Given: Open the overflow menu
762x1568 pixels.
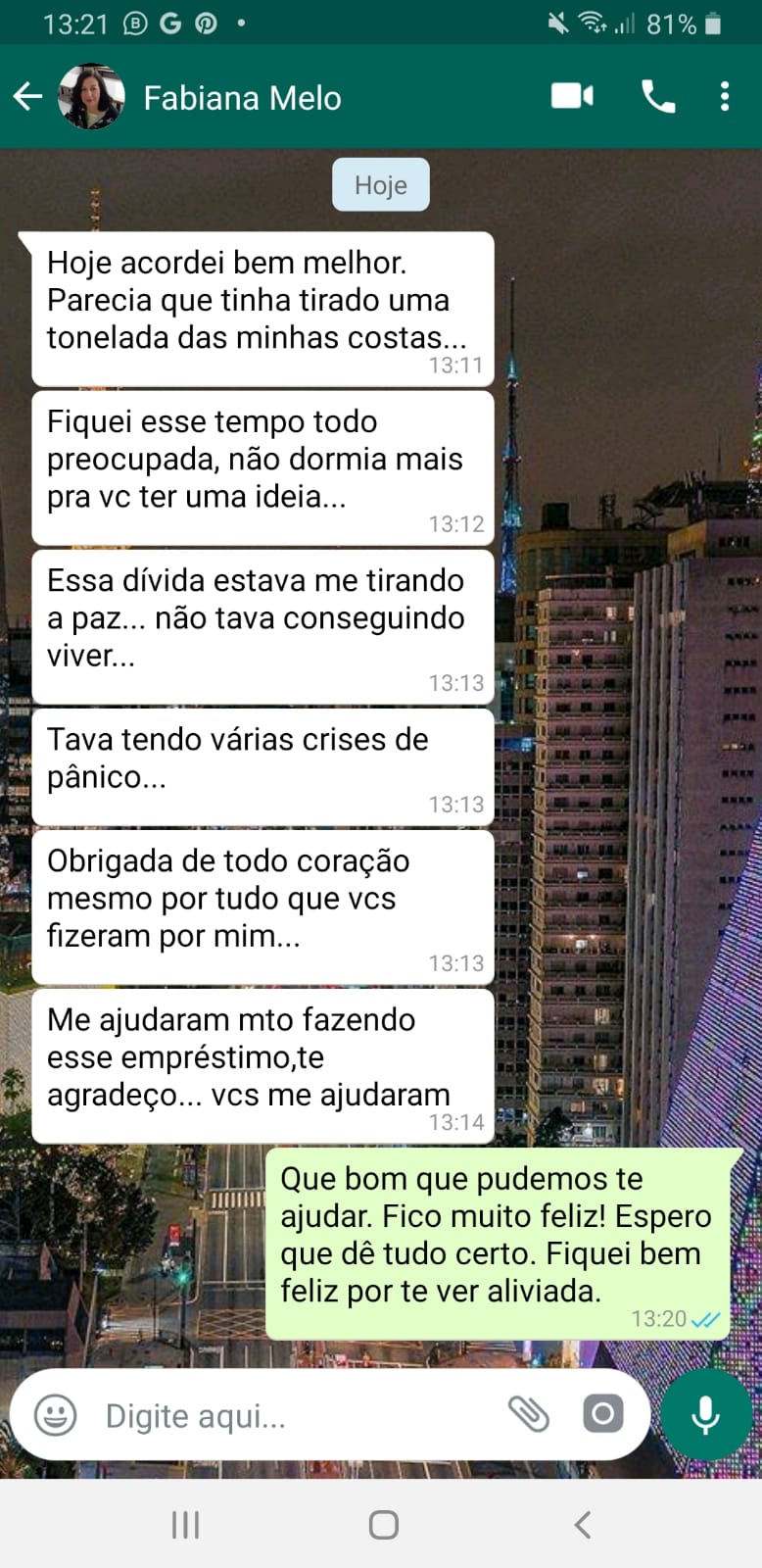Looking at the screenshot, I should click(x=725, y=96).
